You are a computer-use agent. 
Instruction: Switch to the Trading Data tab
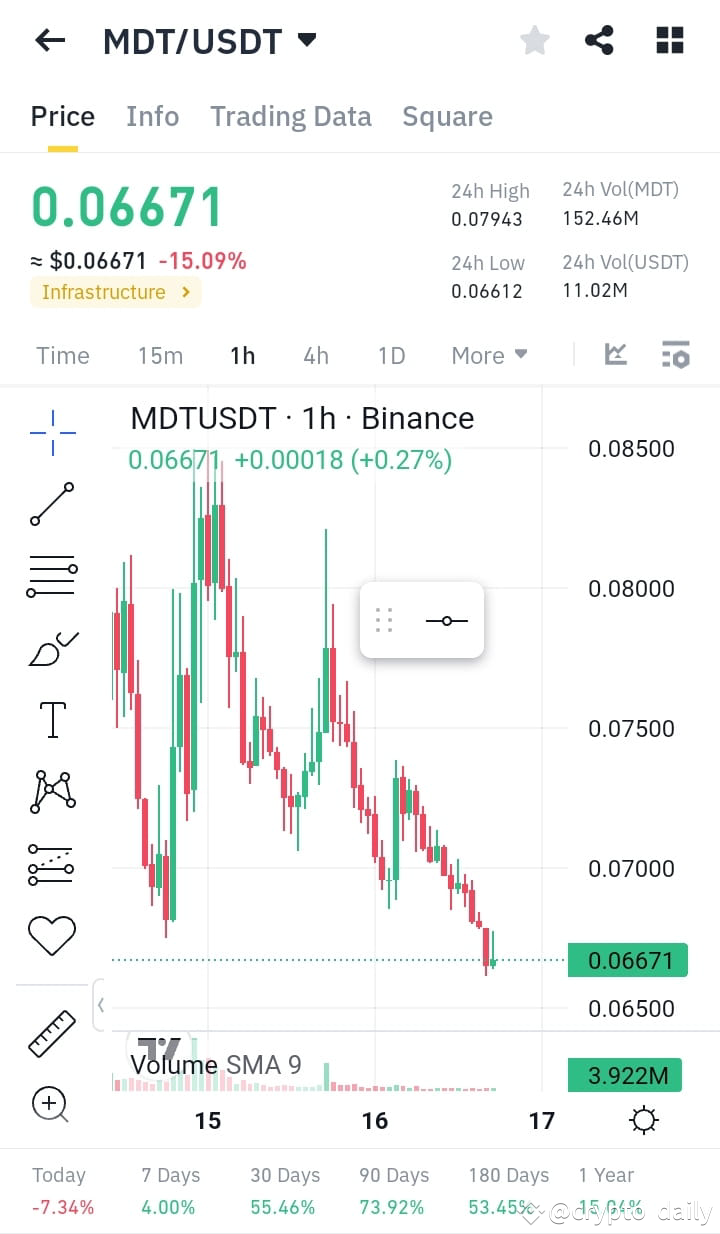(x=290, y=116)
